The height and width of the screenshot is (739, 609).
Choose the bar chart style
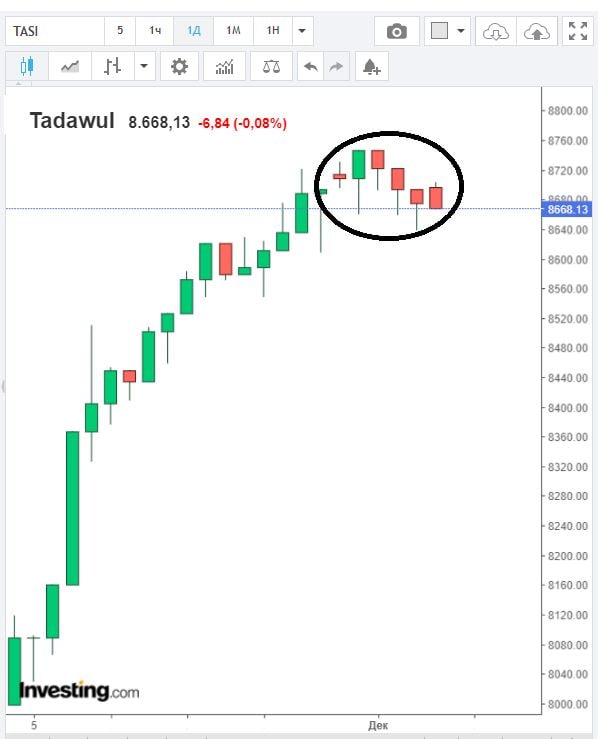click(x=113, y=66)
